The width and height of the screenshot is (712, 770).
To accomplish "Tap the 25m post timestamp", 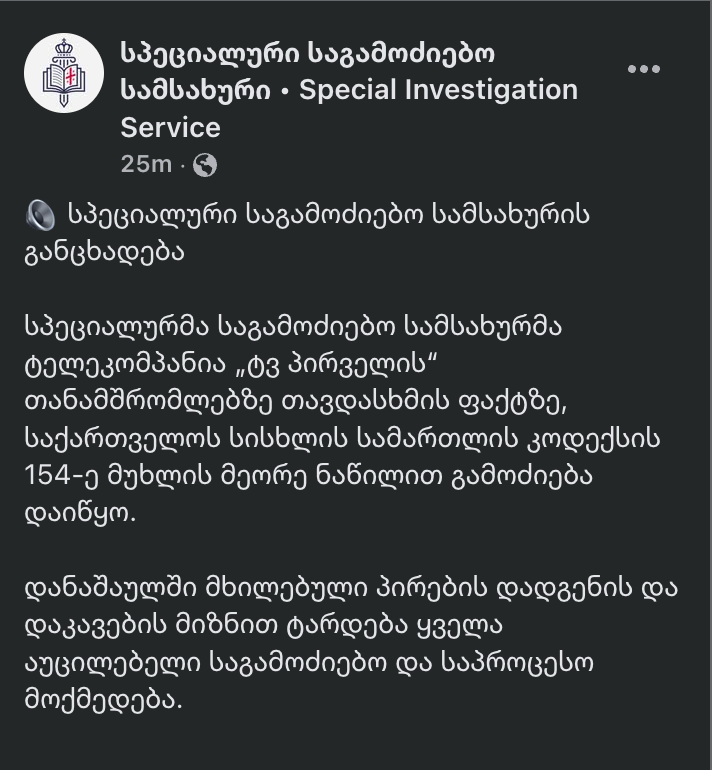I will [146, 165].
